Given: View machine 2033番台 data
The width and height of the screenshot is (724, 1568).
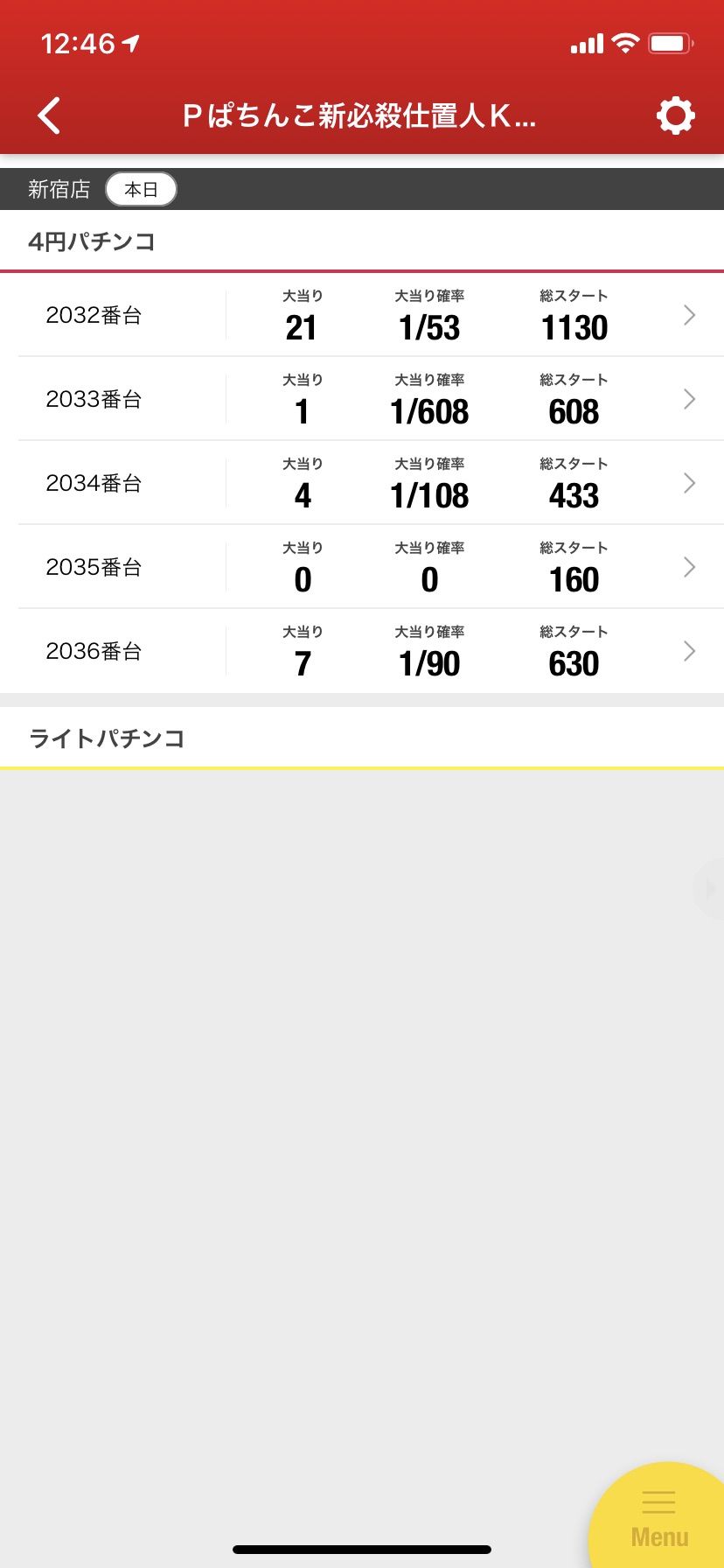Looking at the screenshot, I should coord(362,399).
